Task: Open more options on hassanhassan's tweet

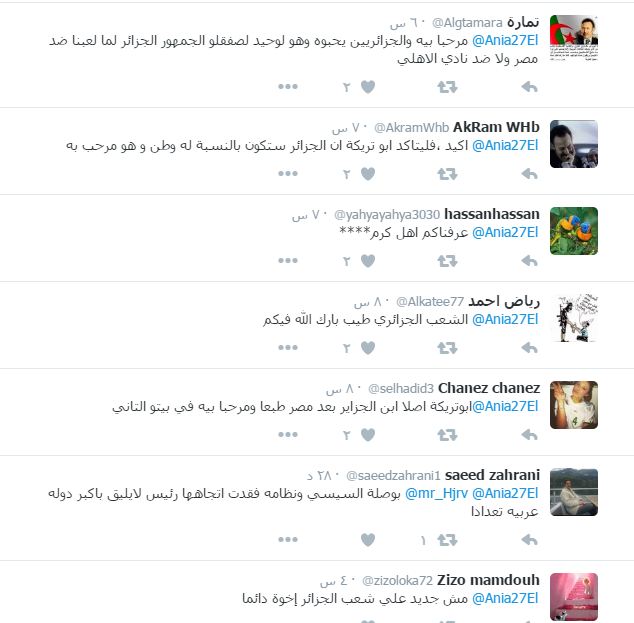Action: tap(288, 261)
